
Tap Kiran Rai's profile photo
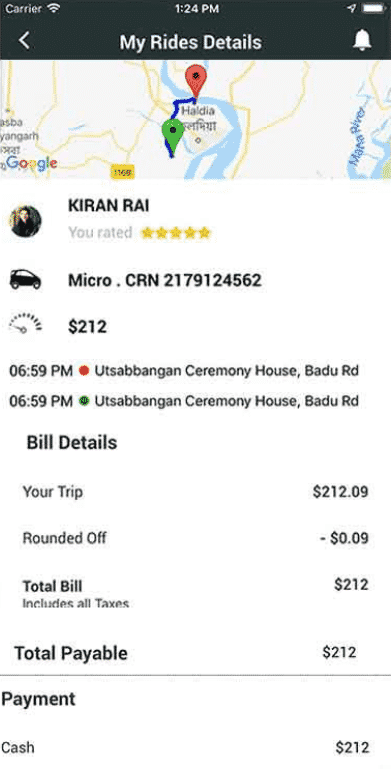click(x=26, y=221)
